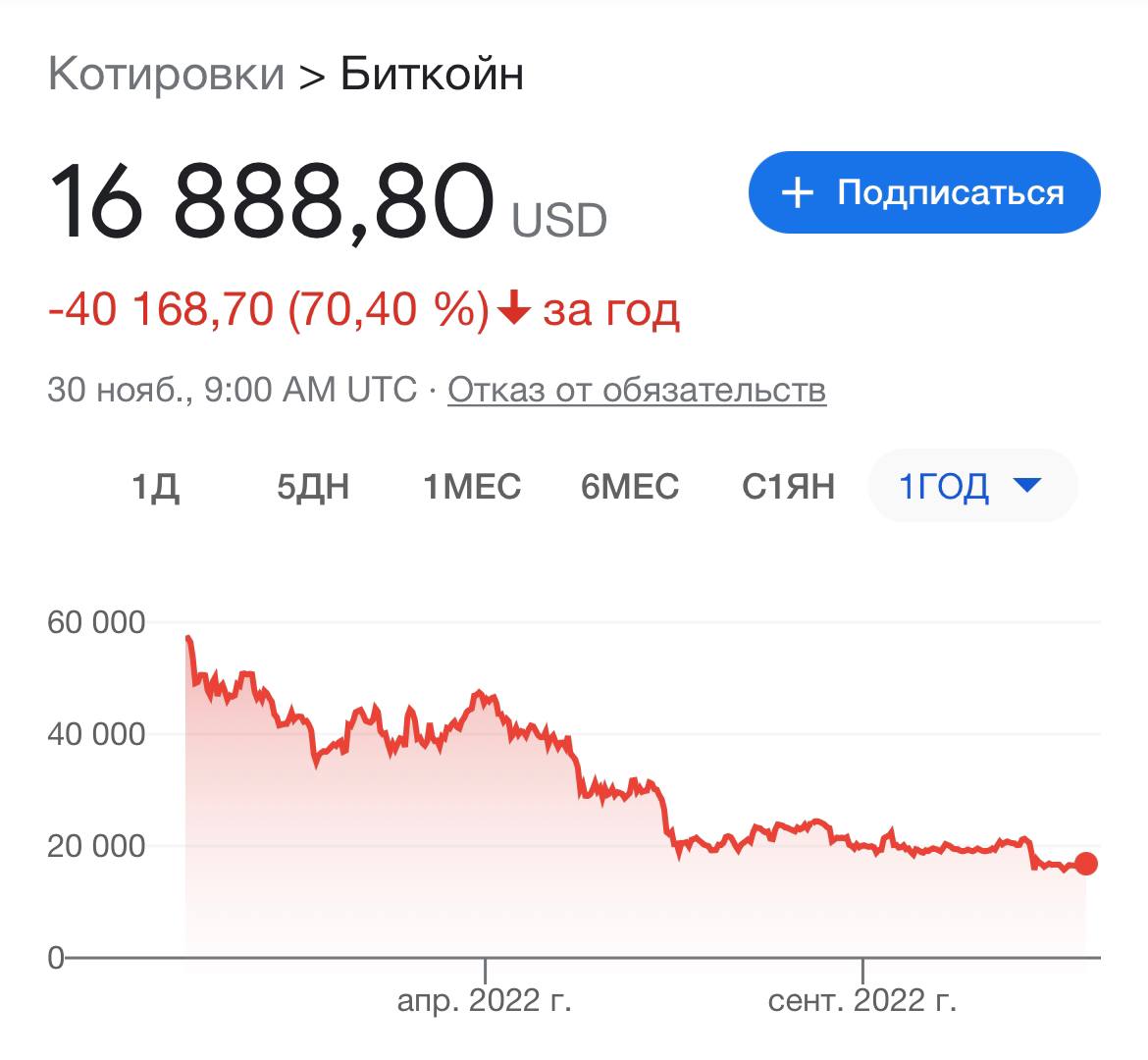Open the Котировки breadcrumb
The width and height of the screenshot is (1148, 1060).
click(x=166, y=75)
